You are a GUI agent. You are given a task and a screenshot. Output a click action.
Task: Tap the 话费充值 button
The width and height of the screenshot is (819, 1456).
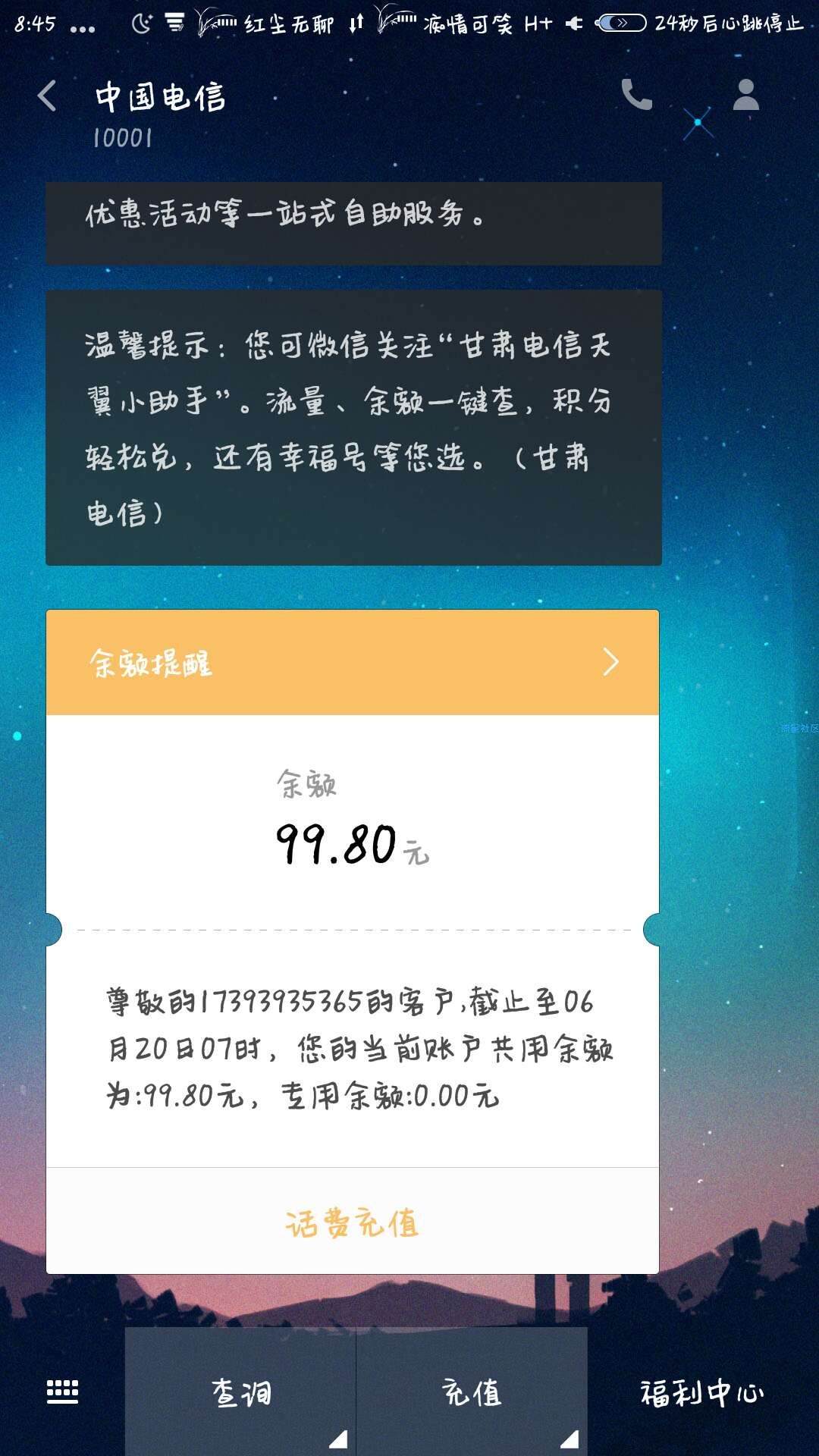pos(353,1222)
